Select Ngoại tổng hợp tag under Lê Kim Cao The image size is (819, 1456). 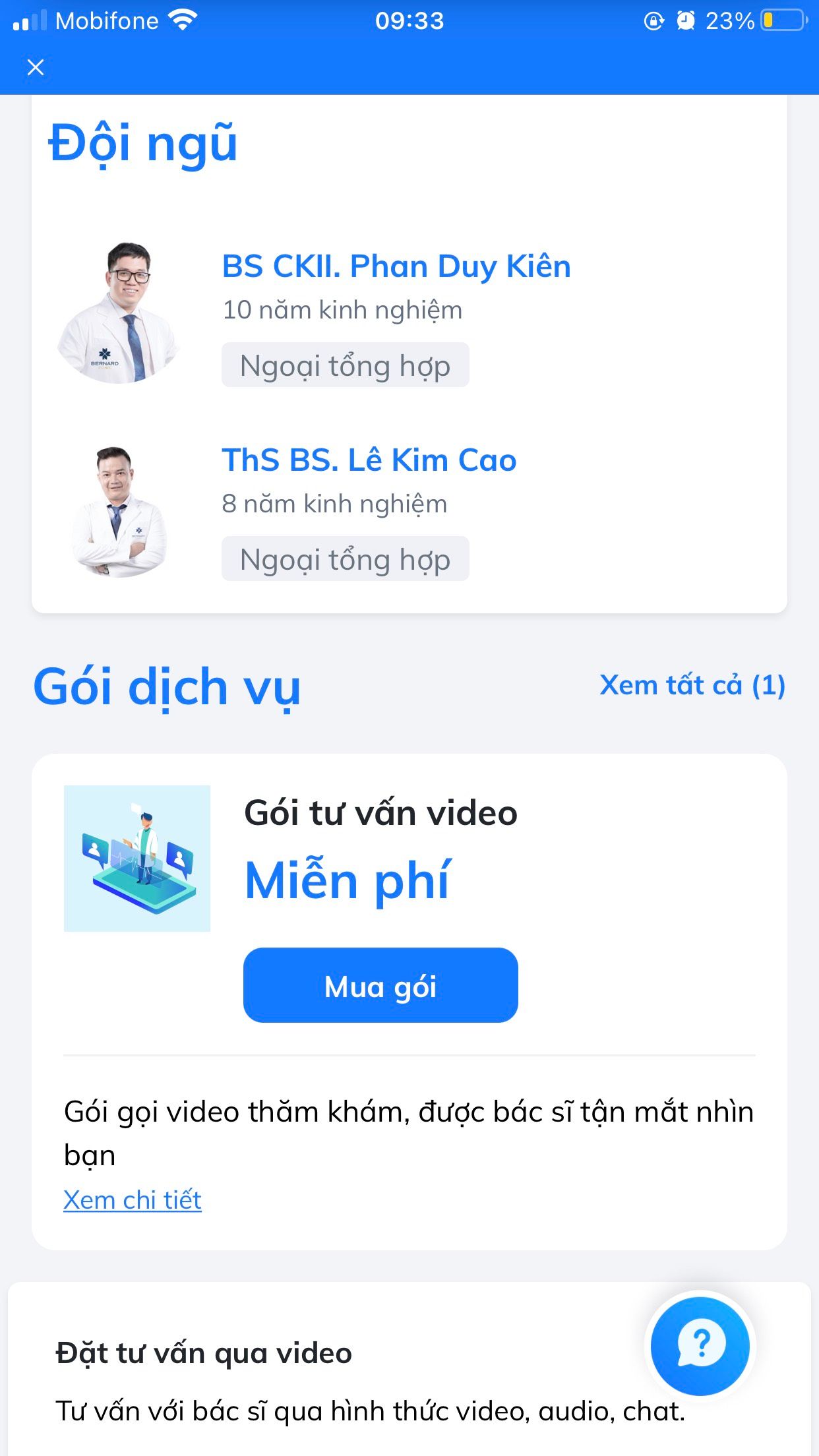point(345,560)
